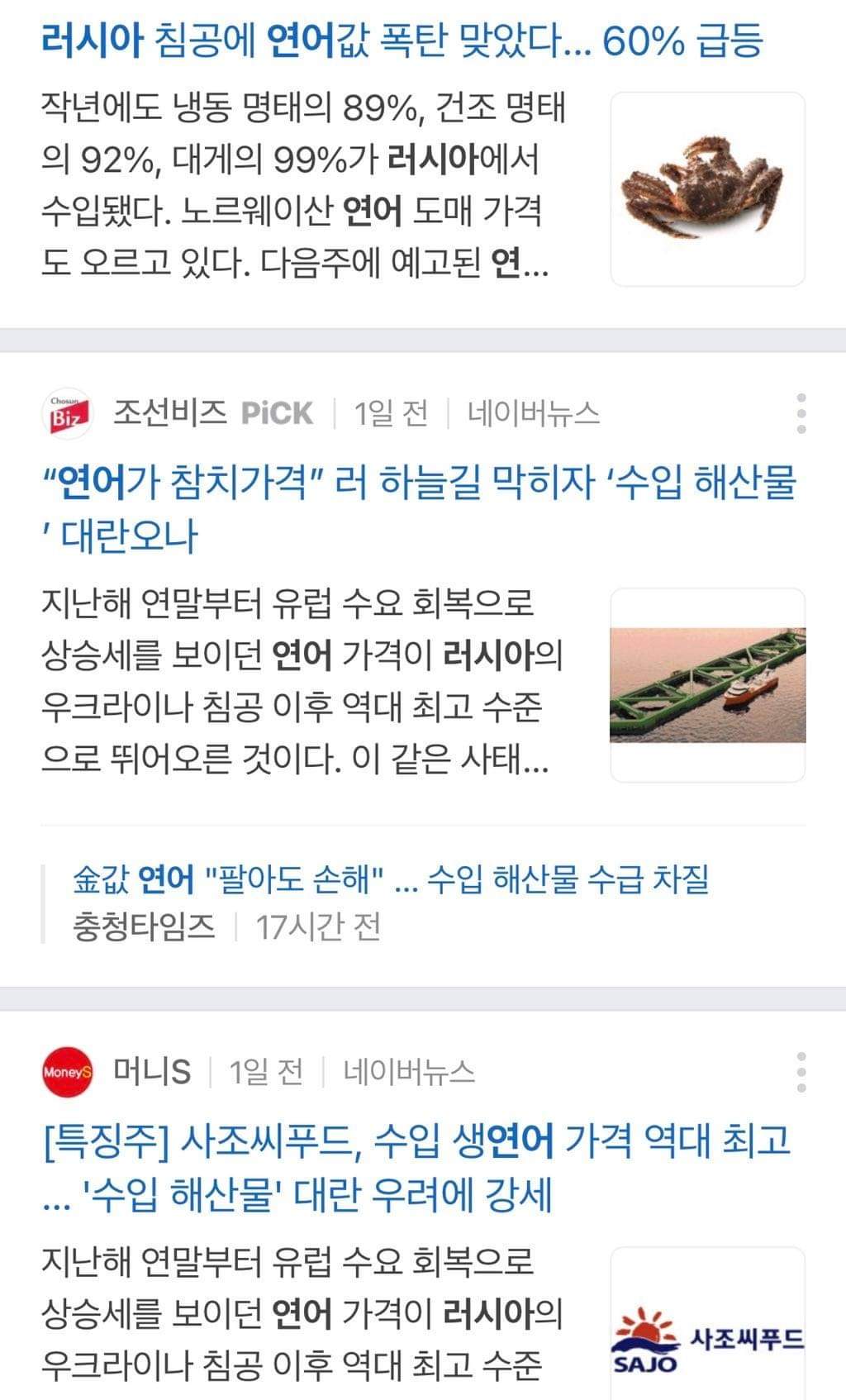Open related article 금값 연어 "팔아도 손해"
This screenshot has width=846, height=1400.
[390, 879]
